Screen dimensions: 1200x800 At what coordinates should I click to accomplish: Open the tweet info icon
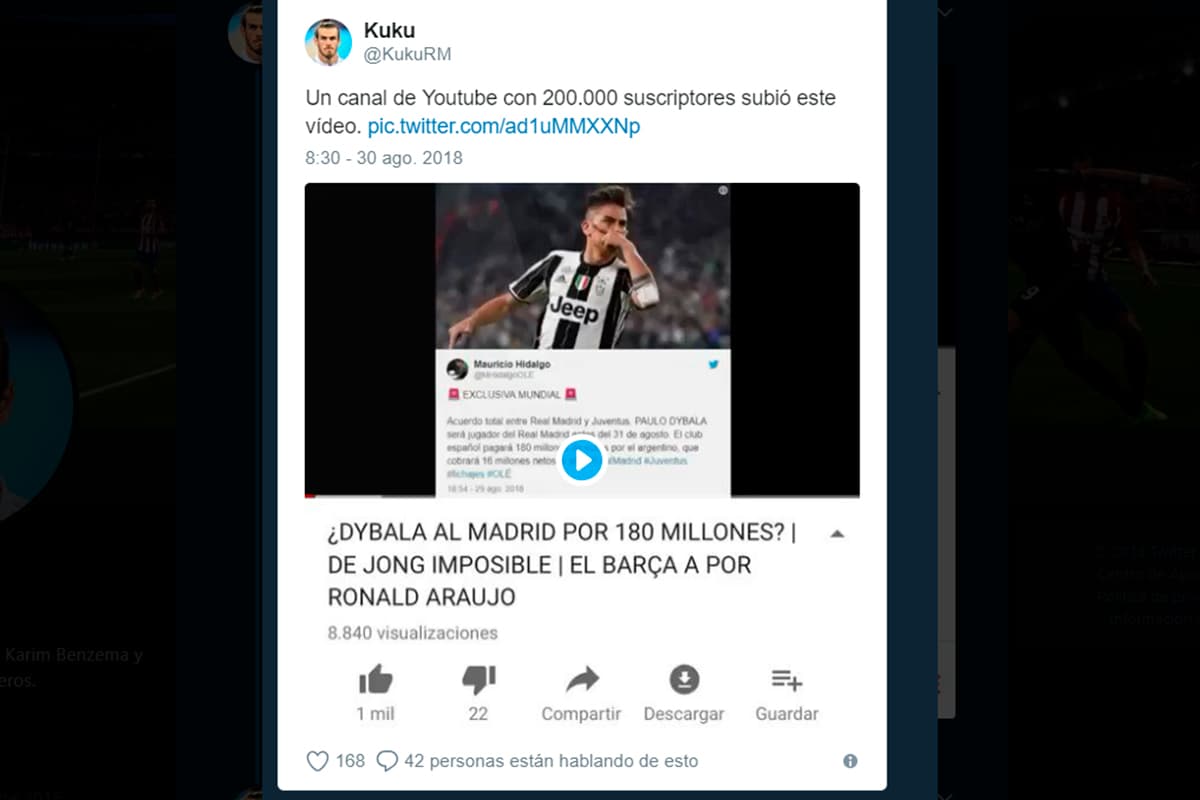(x=850, y=761)
